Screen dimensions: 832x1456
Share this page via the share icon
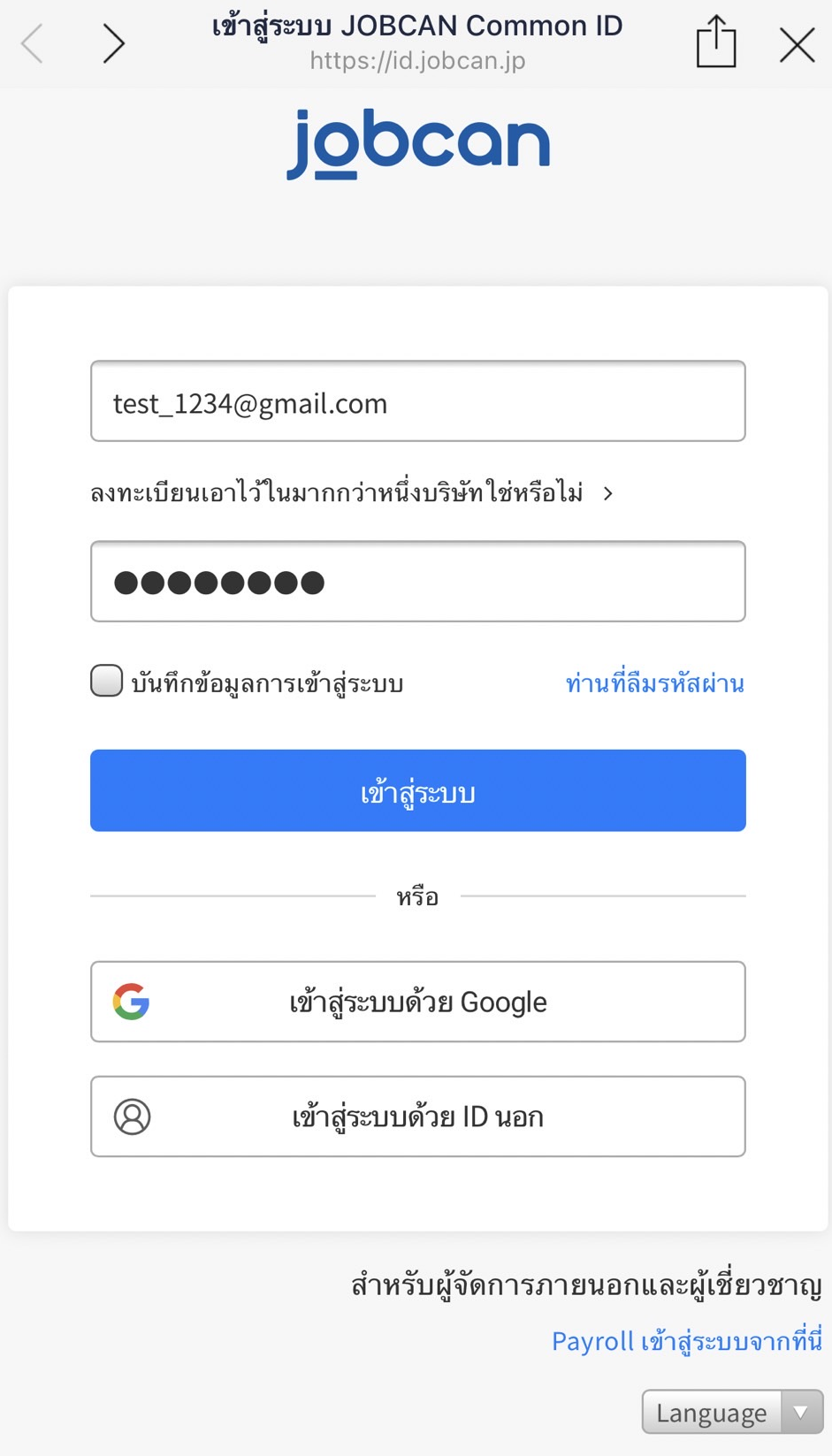point(715,42)
